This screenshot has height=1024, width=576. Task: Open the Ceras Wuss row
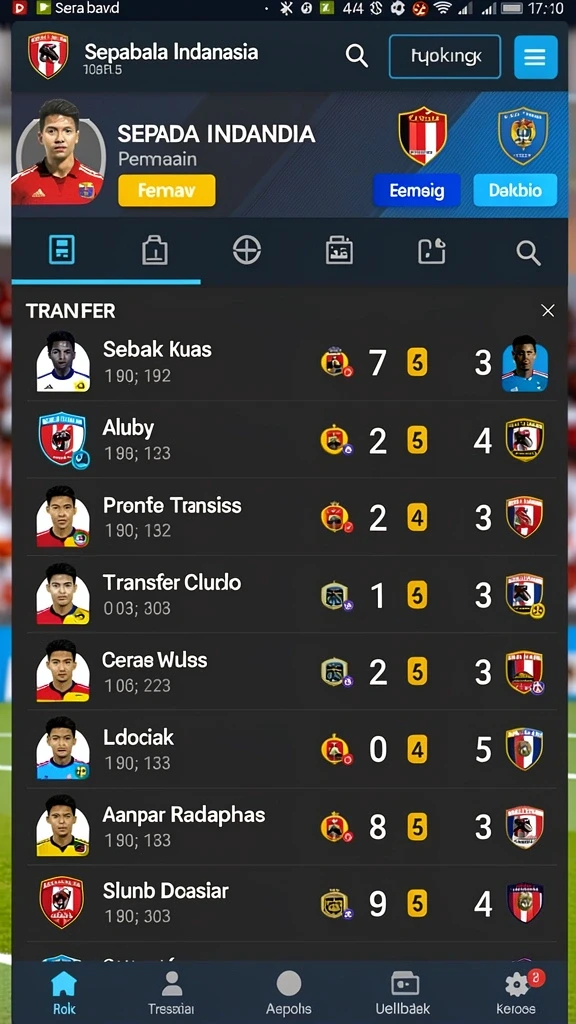pyautogui.click(x=291, y=672)
